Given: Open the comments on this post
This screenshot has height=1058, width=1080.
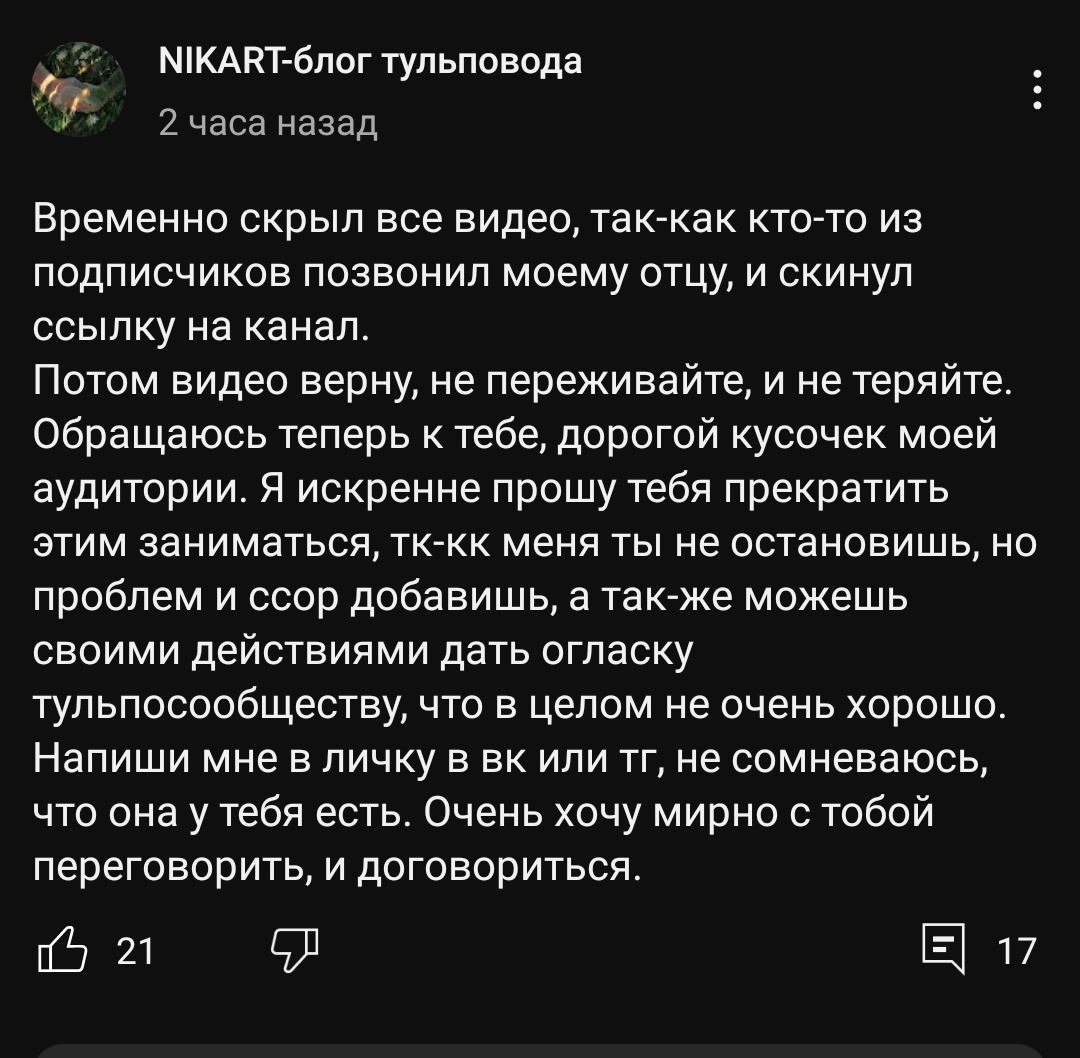Looking at the screenshot, I should (944, 950).
